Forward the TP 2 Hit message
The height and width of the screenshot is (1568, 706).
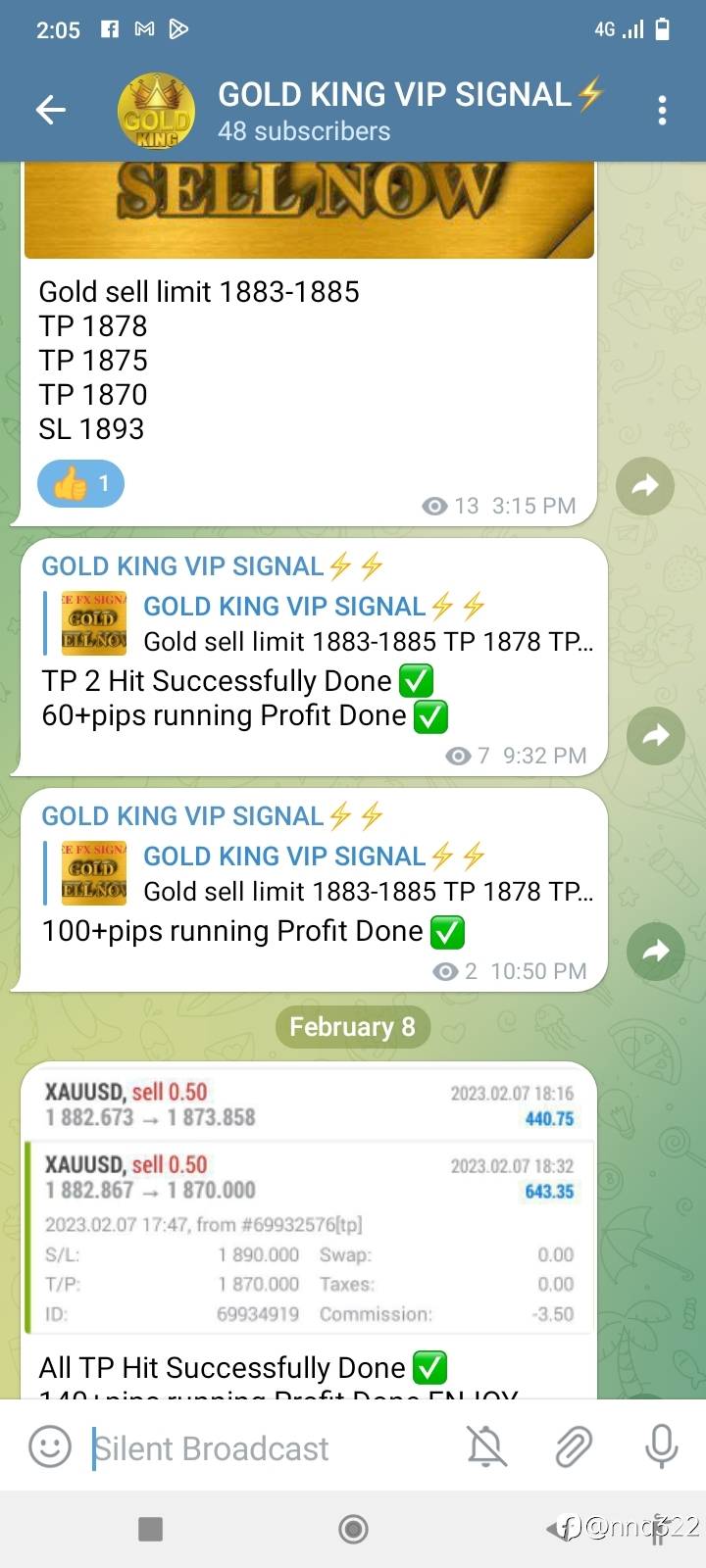655,735
